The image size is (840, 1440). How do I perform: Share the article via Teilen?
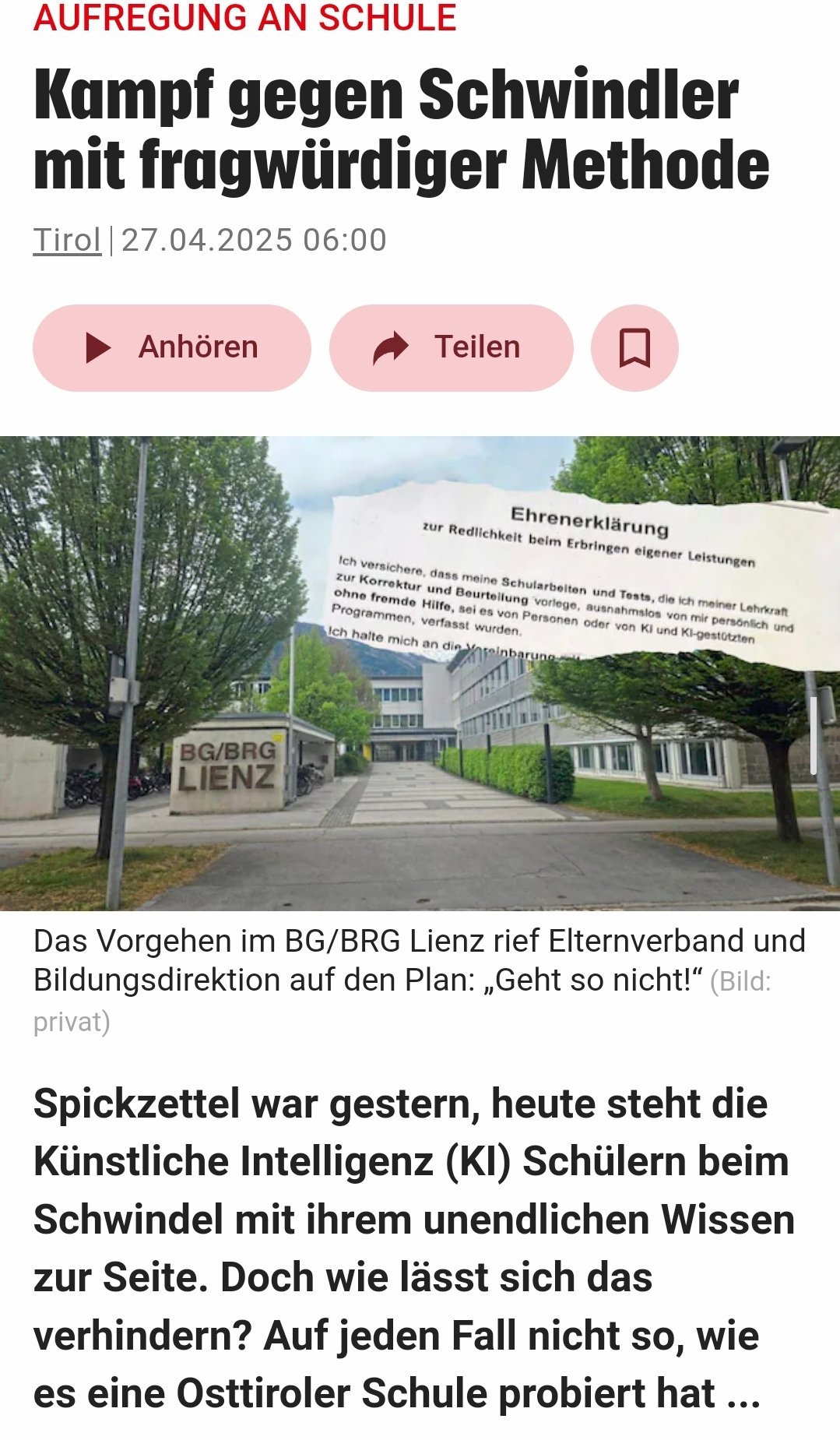pyautogui.click(x=451, y=347)
